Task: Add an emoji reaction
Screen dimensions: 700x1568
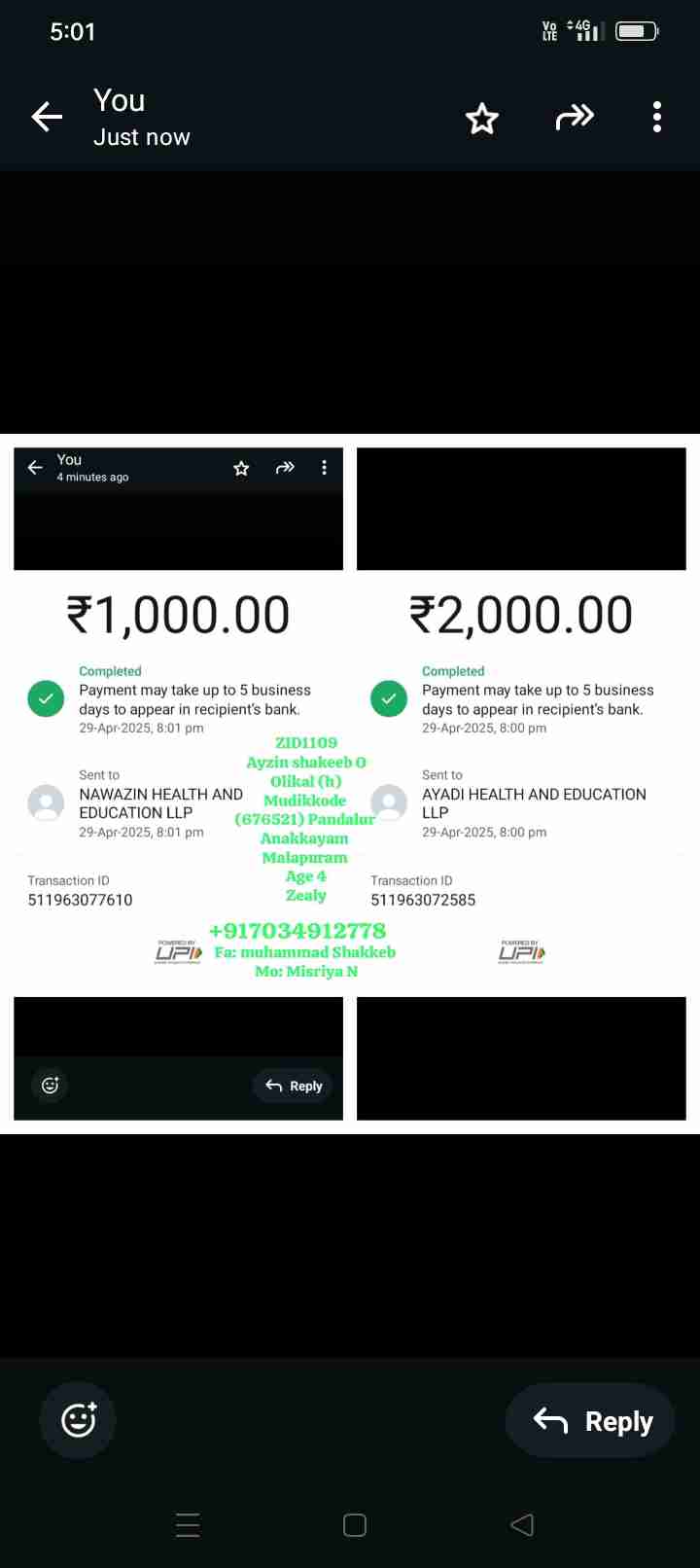Action: point(78,1421)
